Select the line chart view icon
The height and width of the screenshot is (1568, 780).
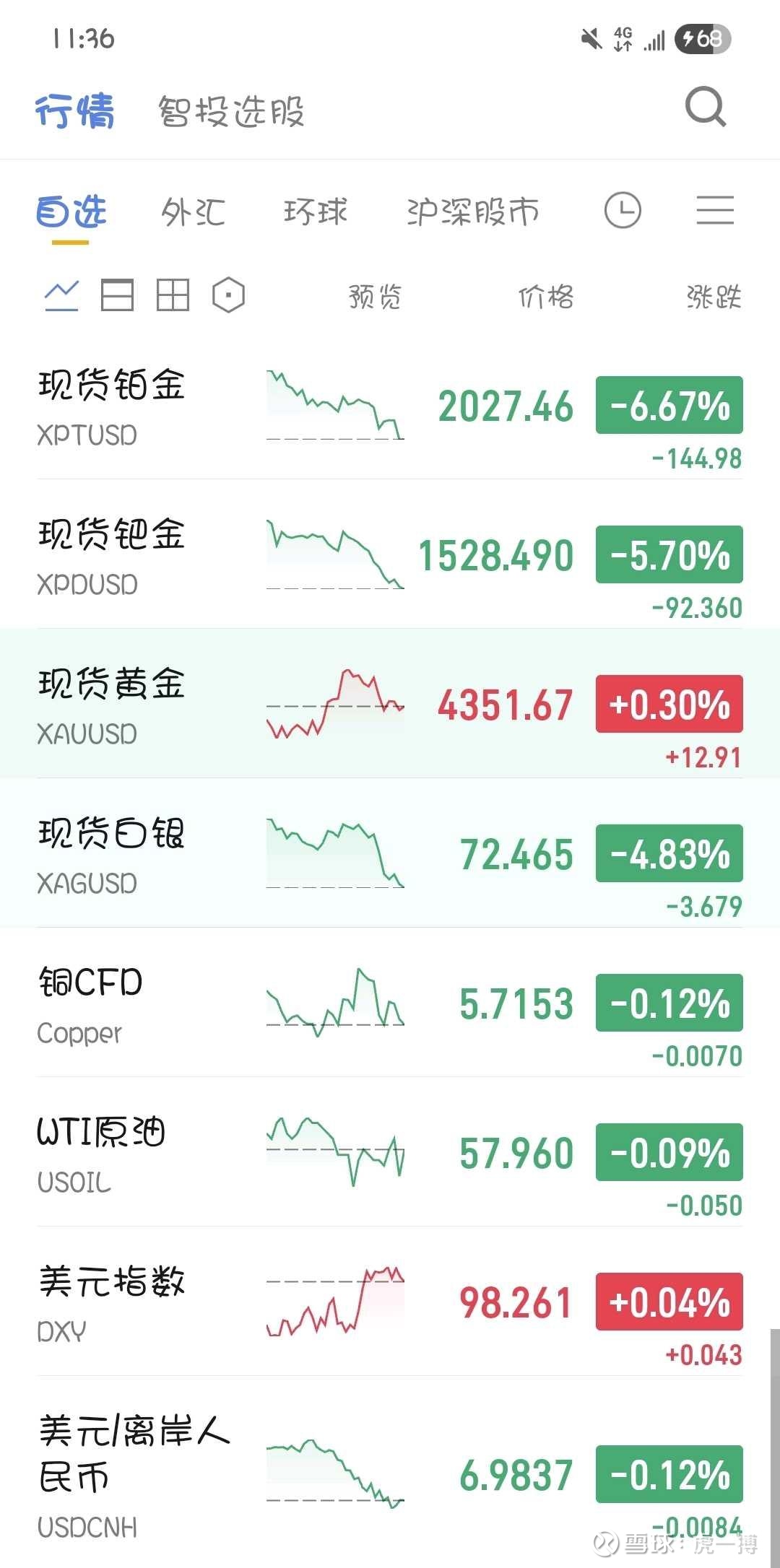point(61,295)
